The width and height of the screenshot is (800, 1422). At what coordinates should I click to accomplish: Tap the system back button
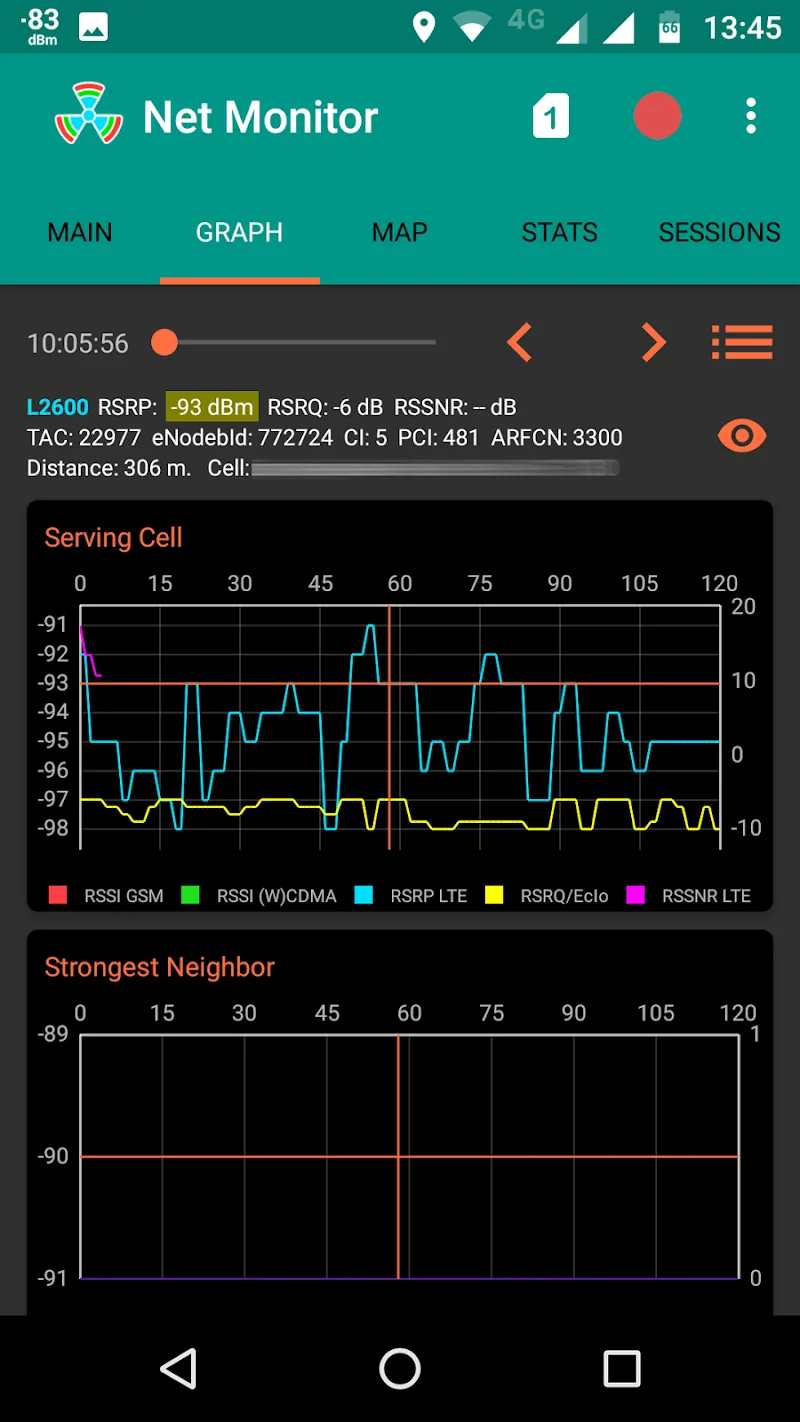pyautogui.click(x=179, y=1368)
